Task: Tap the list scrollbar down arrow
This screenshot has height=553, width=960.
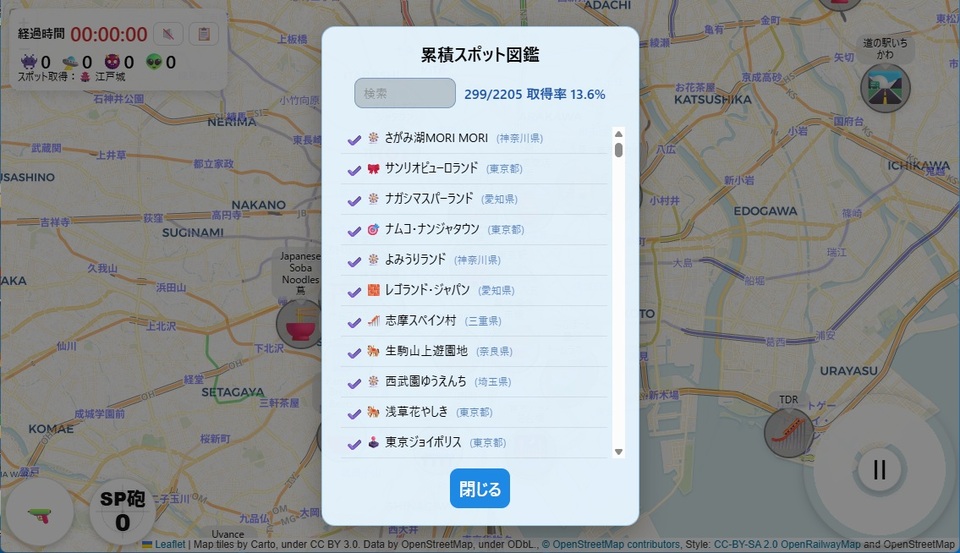Action: pos(618,452)
